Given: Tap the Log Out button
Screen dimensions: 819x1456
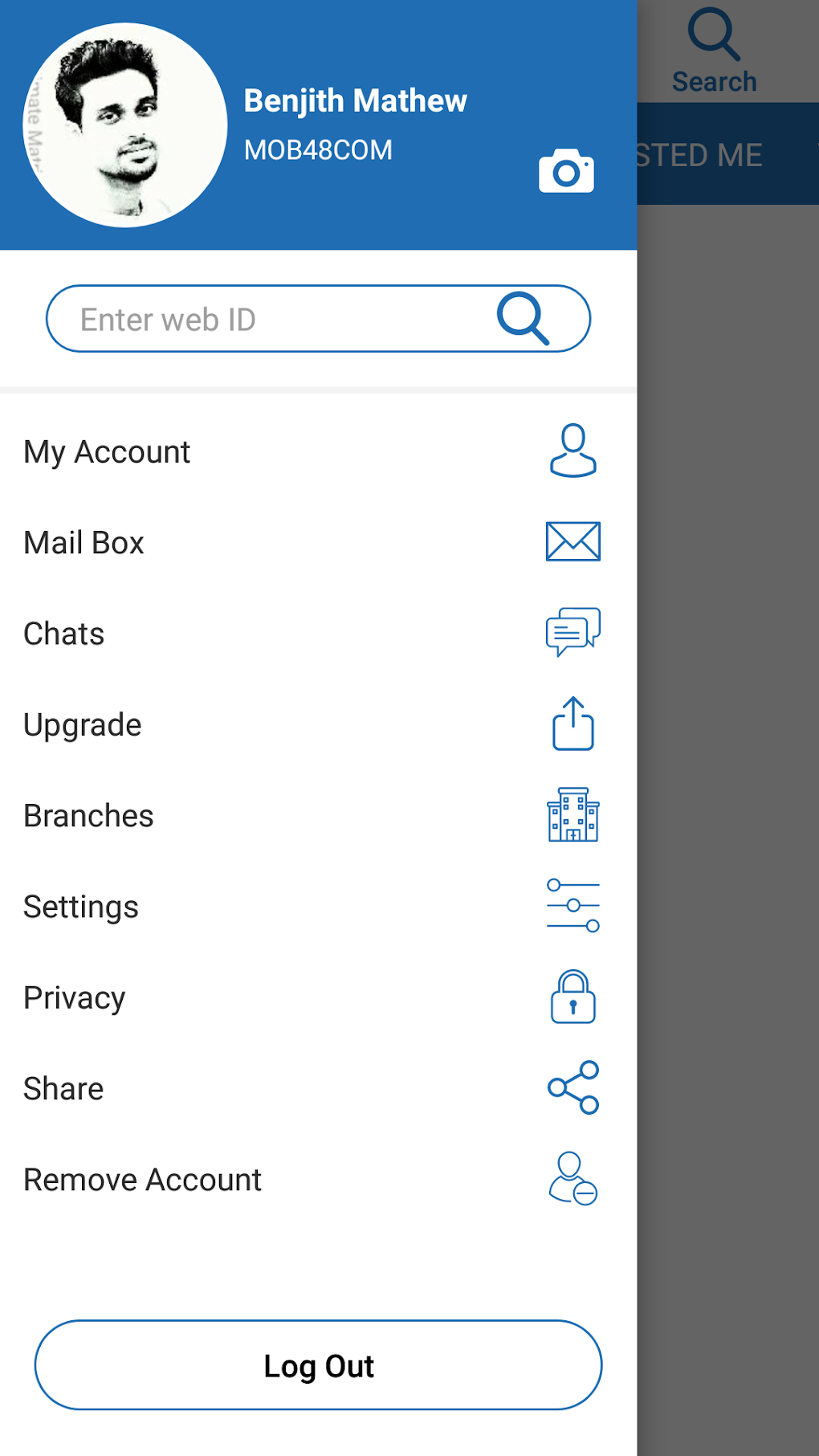Looking at the screenshot, I should click(x=319, y=1365).
